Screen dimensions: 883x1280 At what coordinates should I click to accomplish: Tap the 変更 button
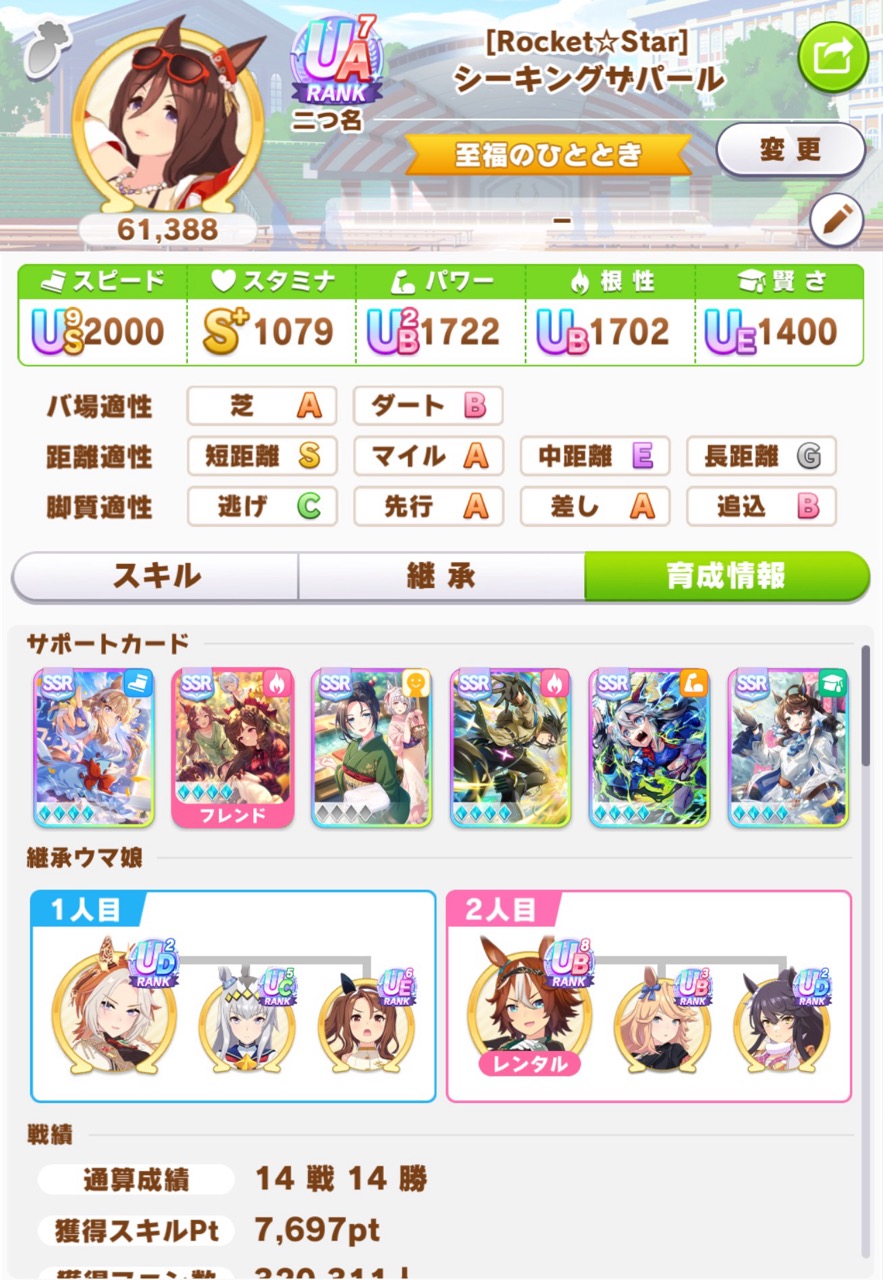[790, 150]
